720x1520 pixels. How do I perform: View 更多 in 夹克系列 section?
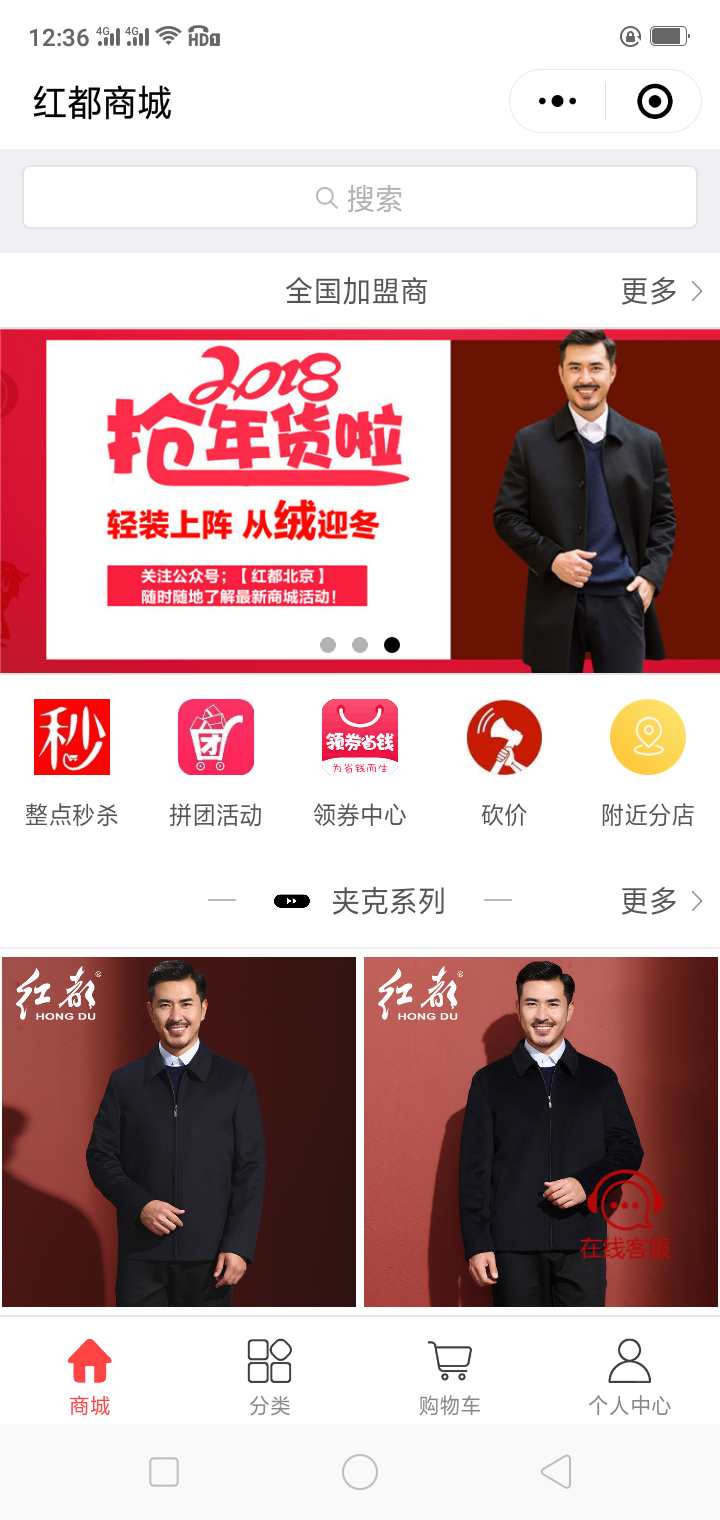click(661, 901)
